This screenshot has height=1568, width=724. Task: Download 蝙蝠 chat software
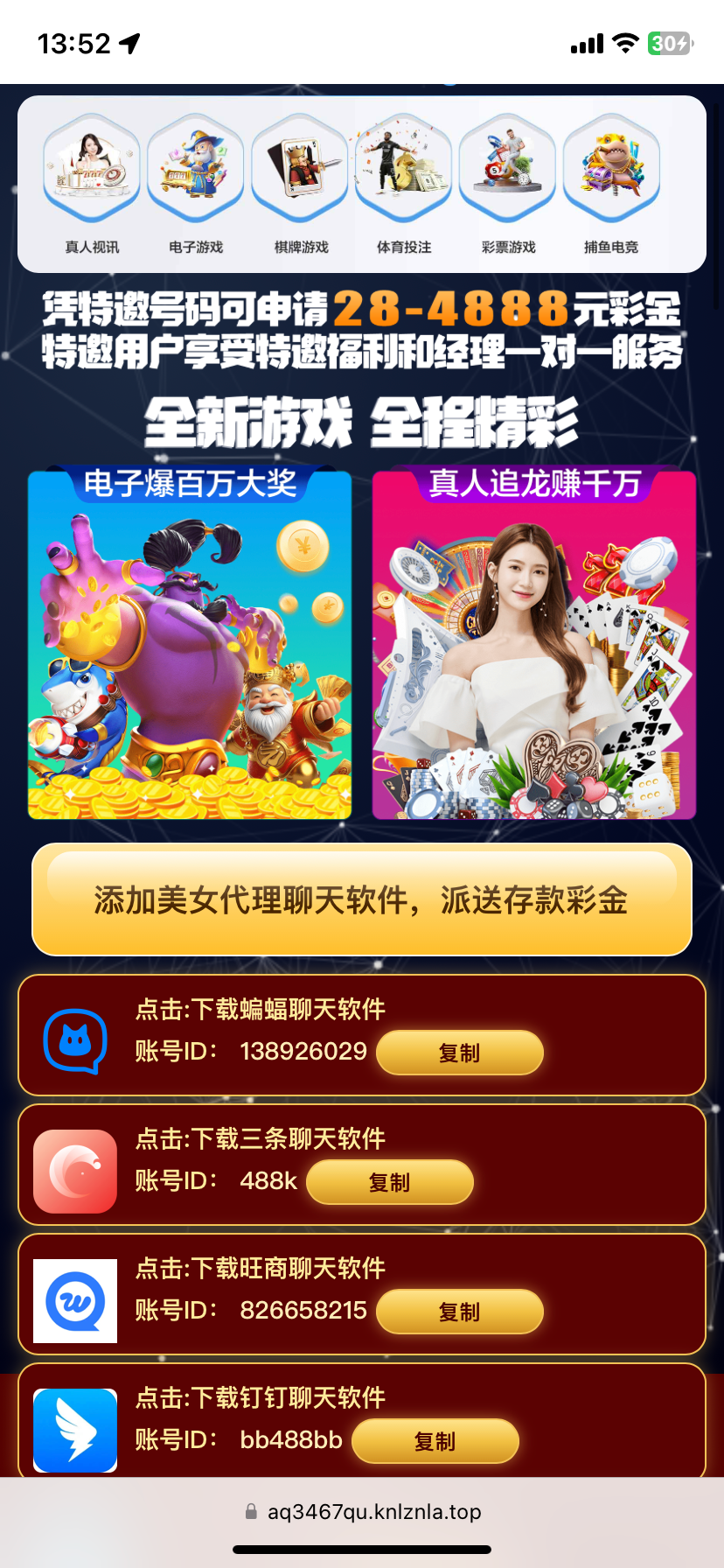click(261, 1009)
